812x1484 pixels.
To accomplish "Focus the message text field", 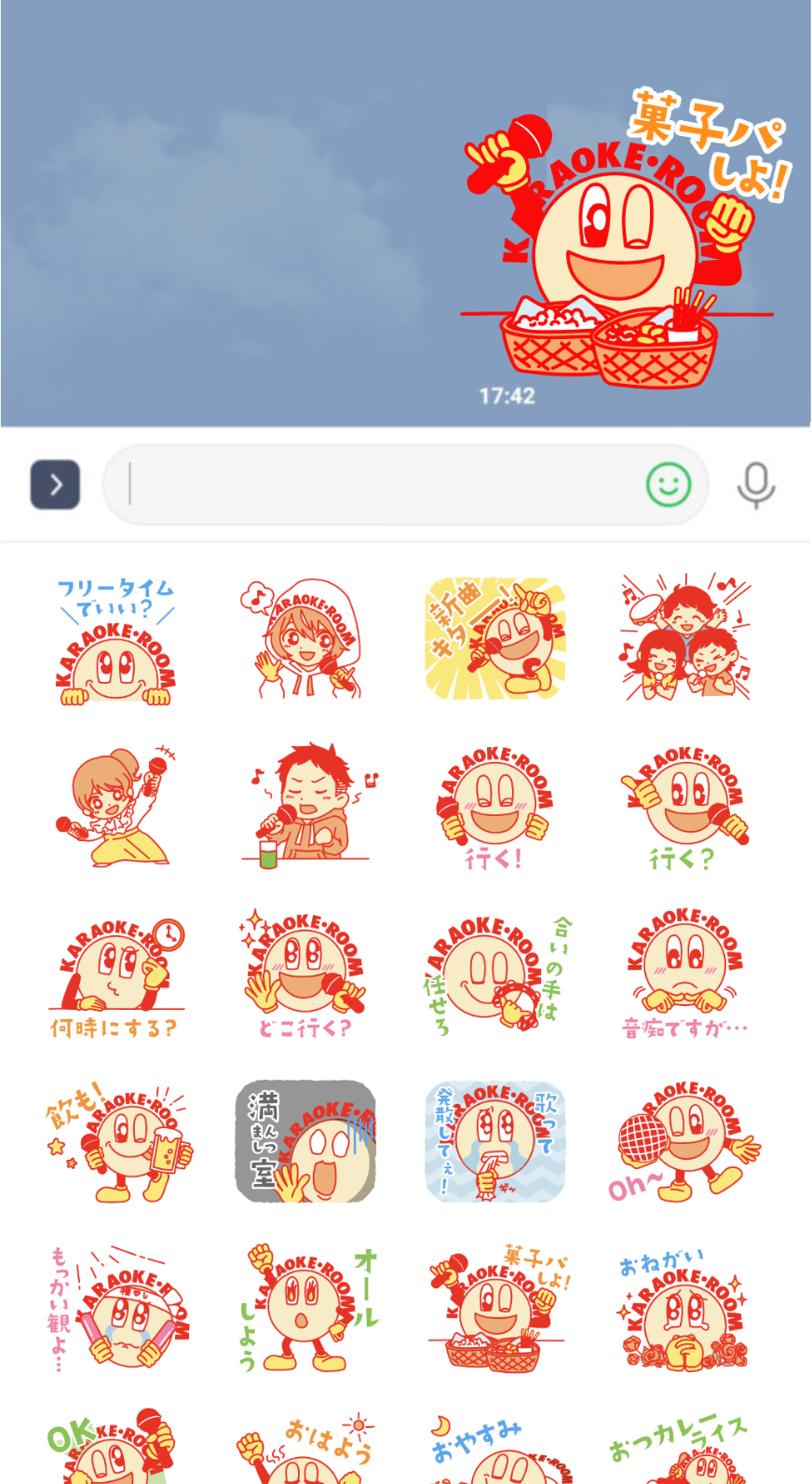I will click(x=372, y=484).
